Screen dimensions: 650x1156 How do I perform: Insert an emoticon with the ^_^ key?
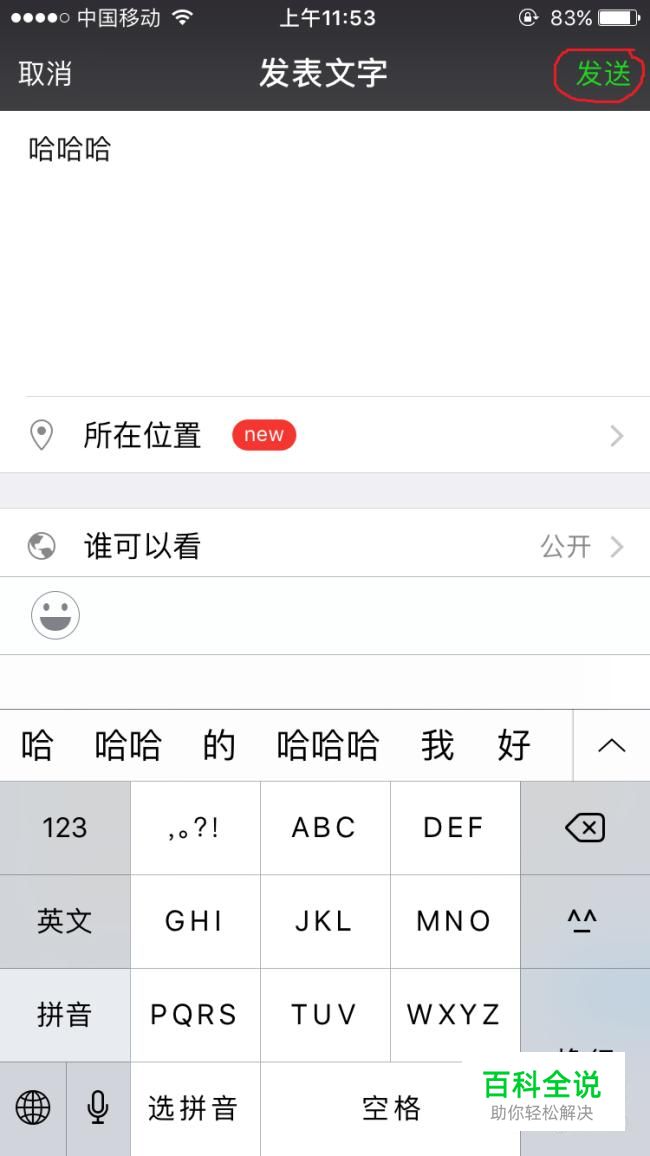click(x=585, y=922)
